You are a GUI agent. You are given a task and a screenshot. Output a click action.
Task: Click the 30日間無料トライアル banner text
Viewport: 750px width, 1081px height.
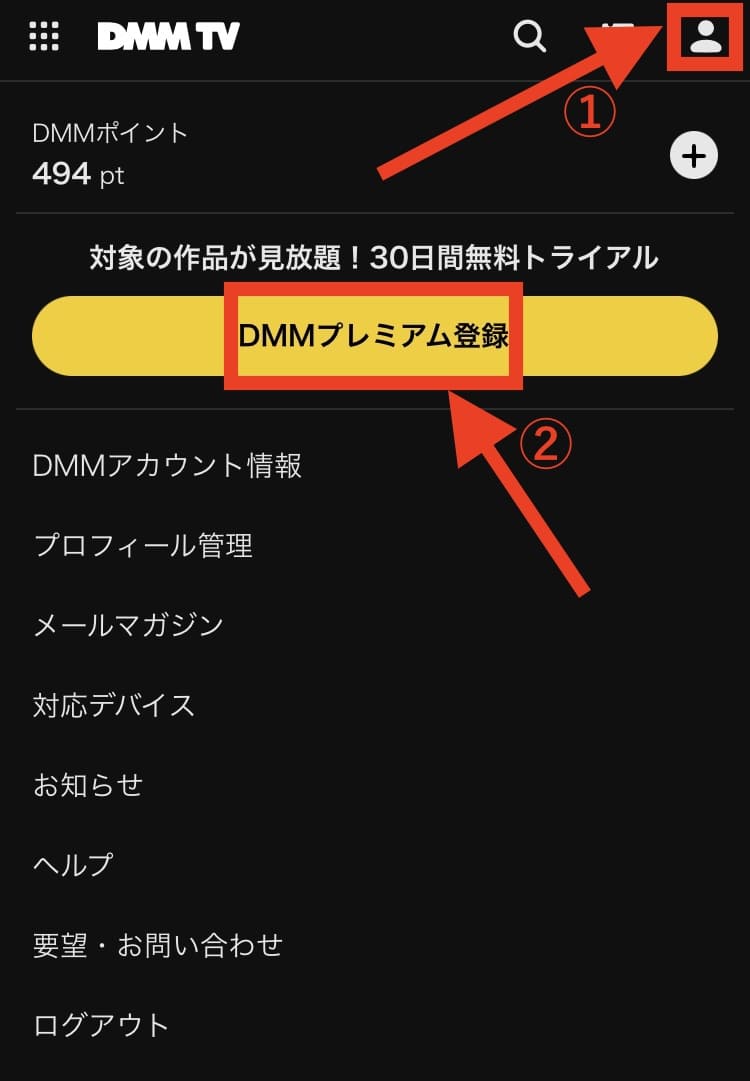pyautogui.click(x=375, y=255)
